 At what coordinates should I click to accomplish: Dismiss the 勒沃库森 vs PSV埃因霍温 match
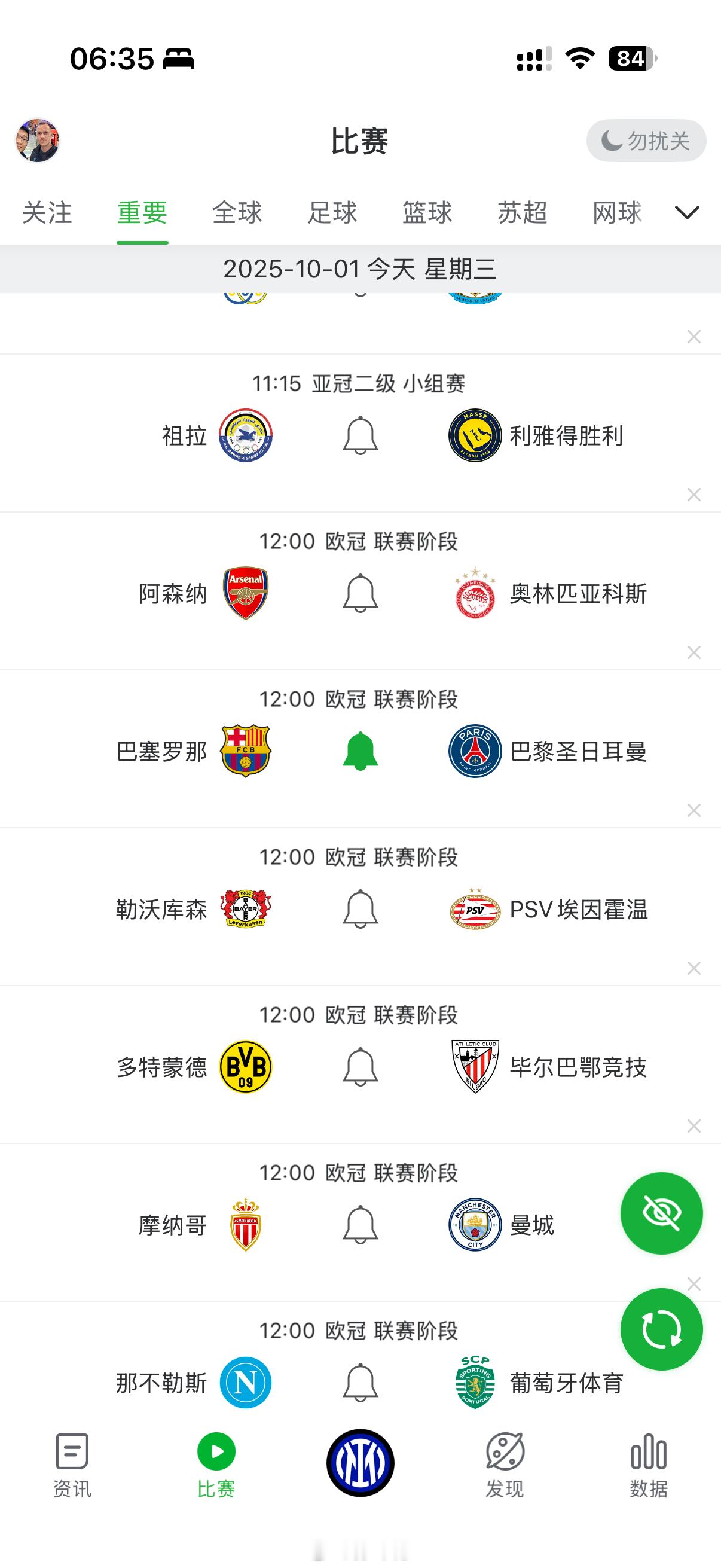(693, 968)
